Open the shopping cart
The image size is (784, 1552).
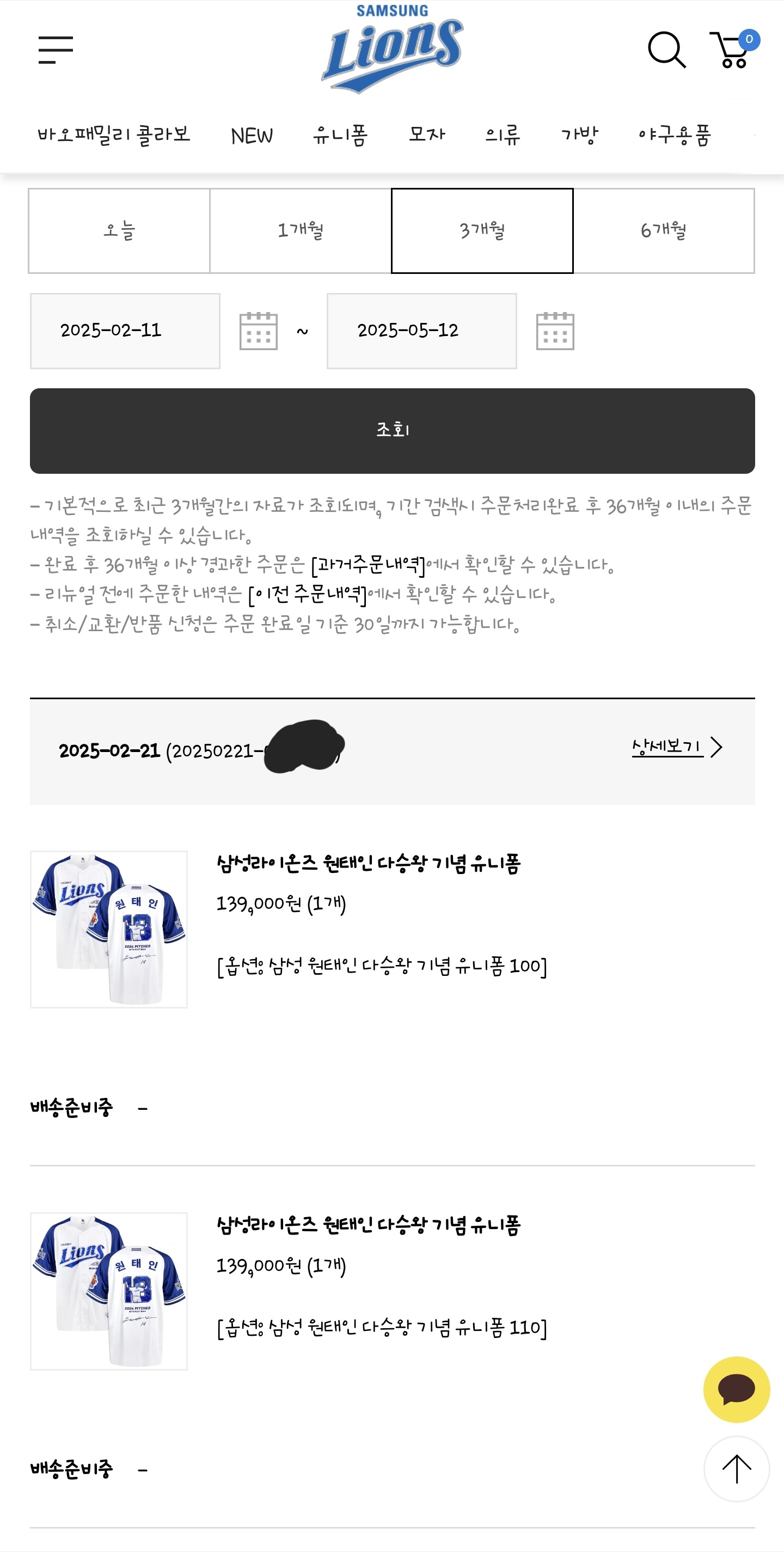(x=733, y=50)
